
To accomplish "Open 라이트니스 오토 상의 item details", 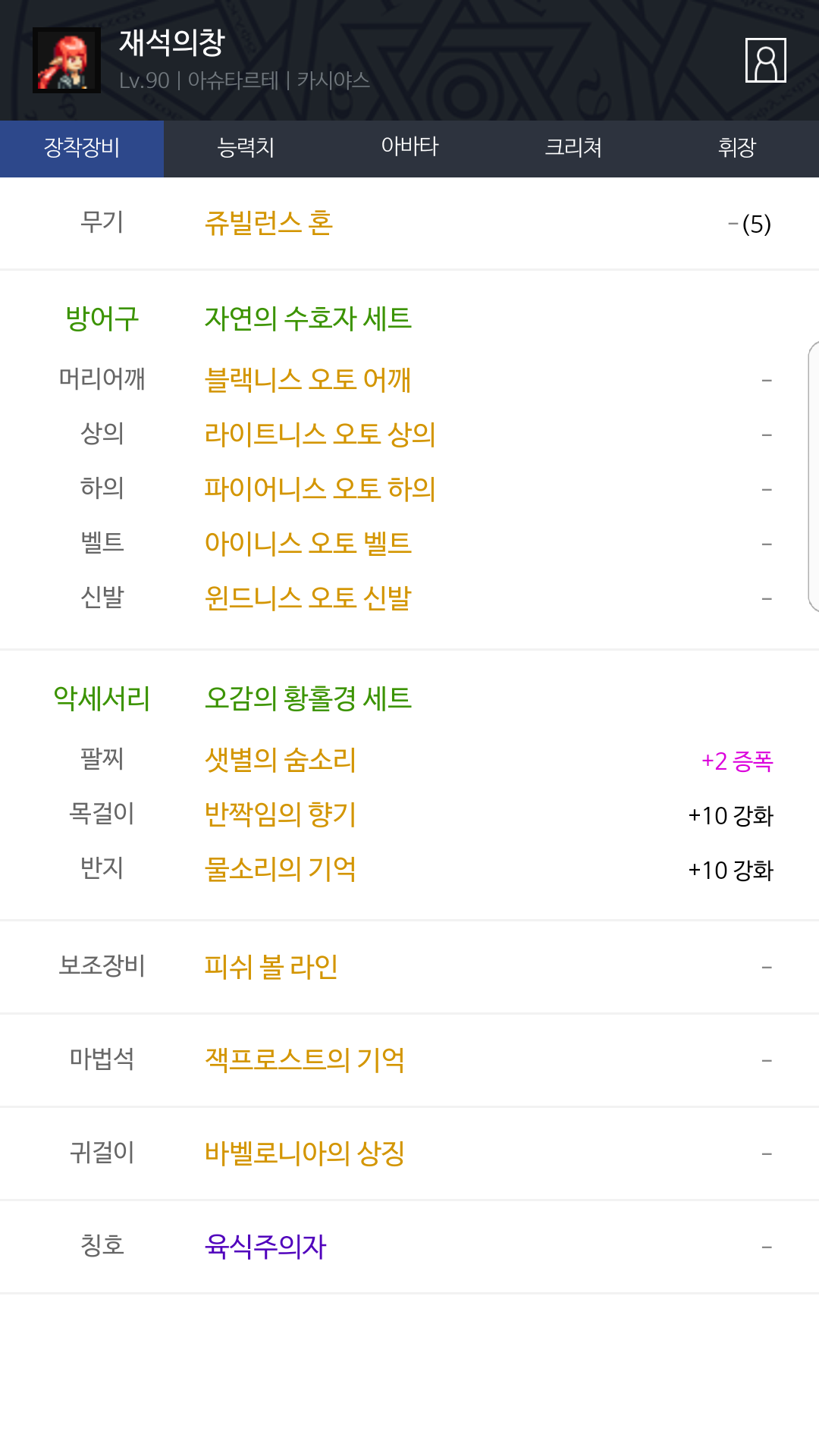I will [320, 434].
